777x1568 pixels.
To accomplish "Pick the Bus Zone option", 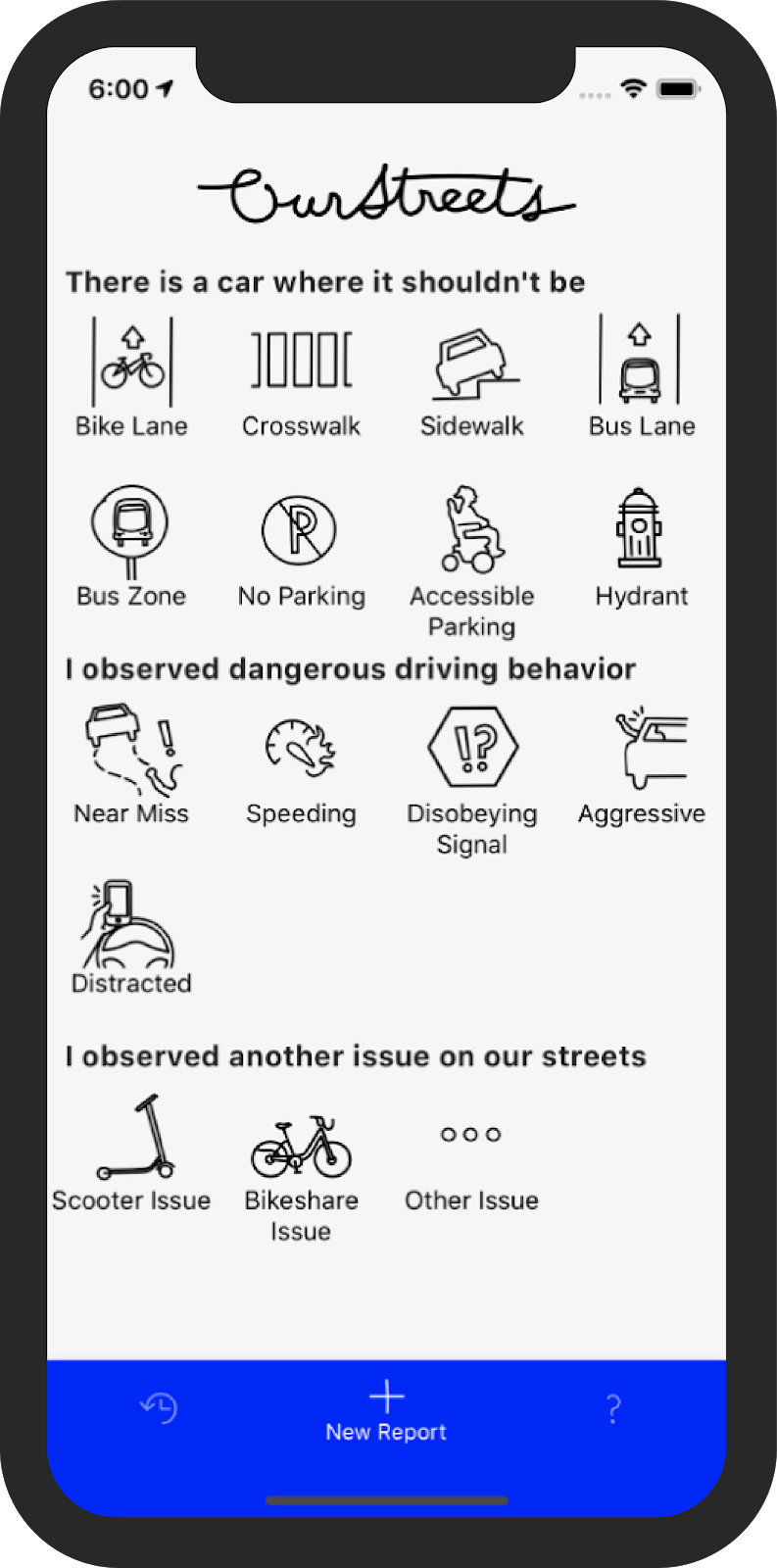I will point(131,547).
